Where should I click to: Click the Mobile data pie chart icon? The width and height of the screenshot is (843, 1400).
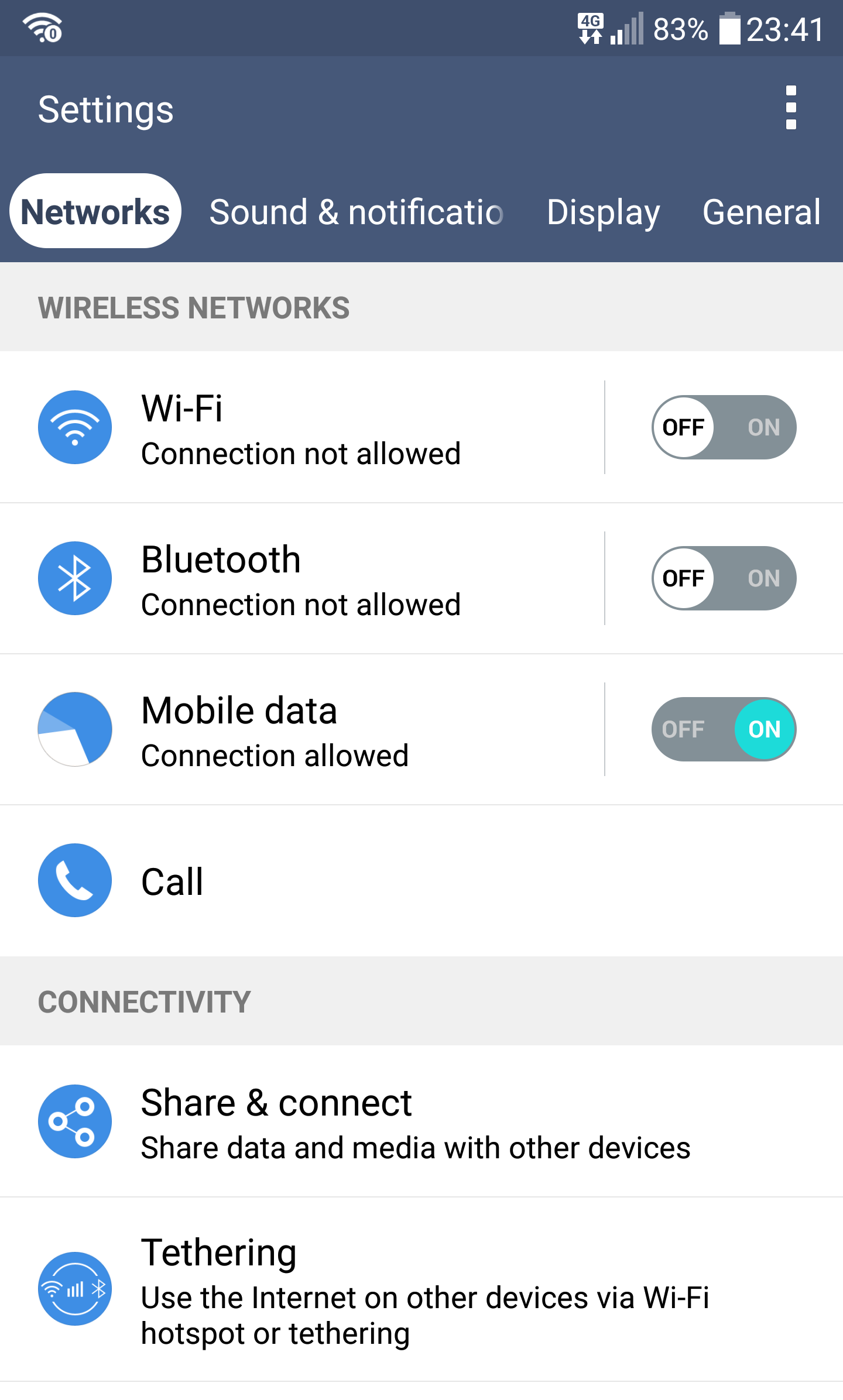pyautogui.click(x=74, y=729)
